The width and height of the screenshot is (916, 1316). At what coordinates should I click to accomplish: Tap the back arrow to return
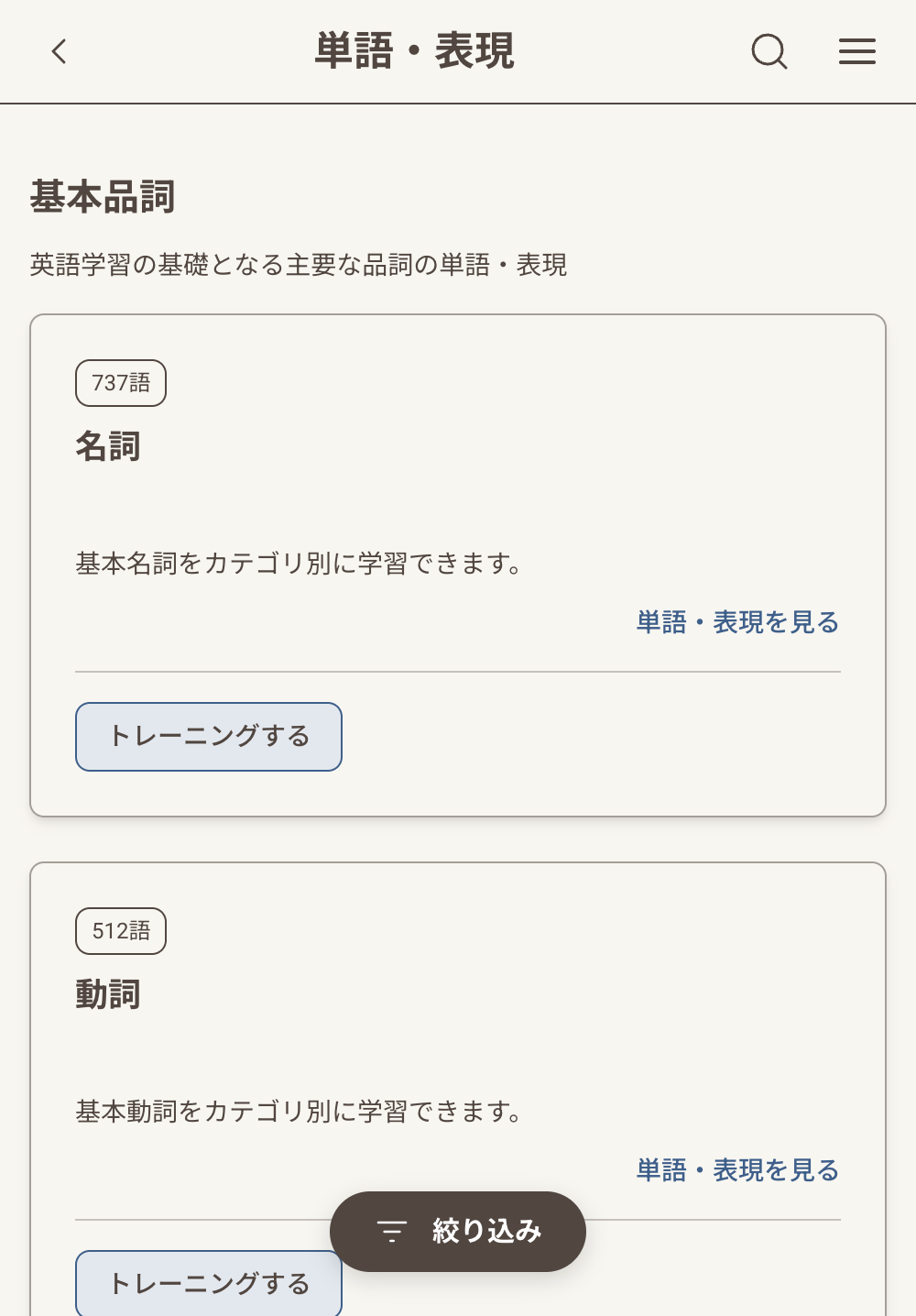[59, 52]
